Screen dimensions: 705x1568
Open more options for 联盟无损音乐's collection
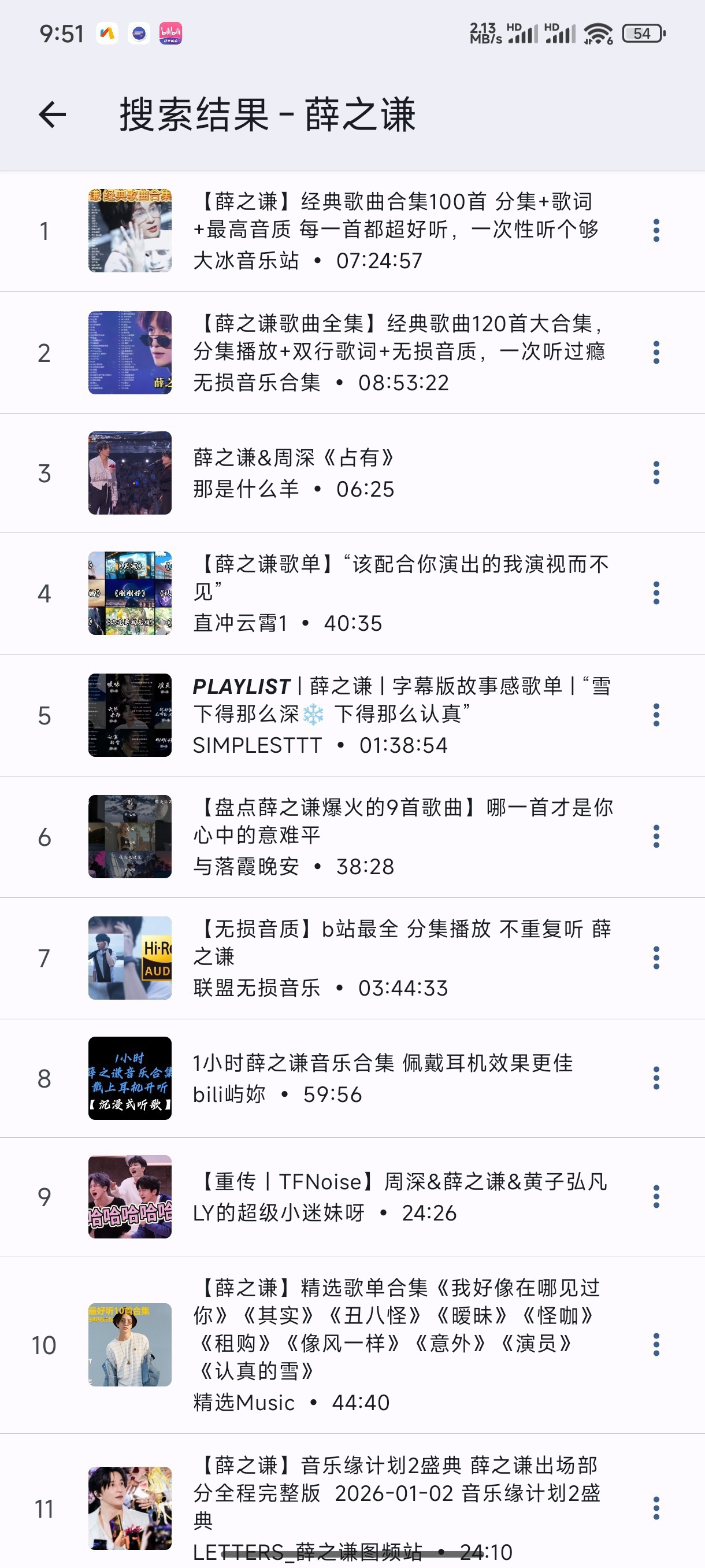pyautogui.click(x=656, y=958)
